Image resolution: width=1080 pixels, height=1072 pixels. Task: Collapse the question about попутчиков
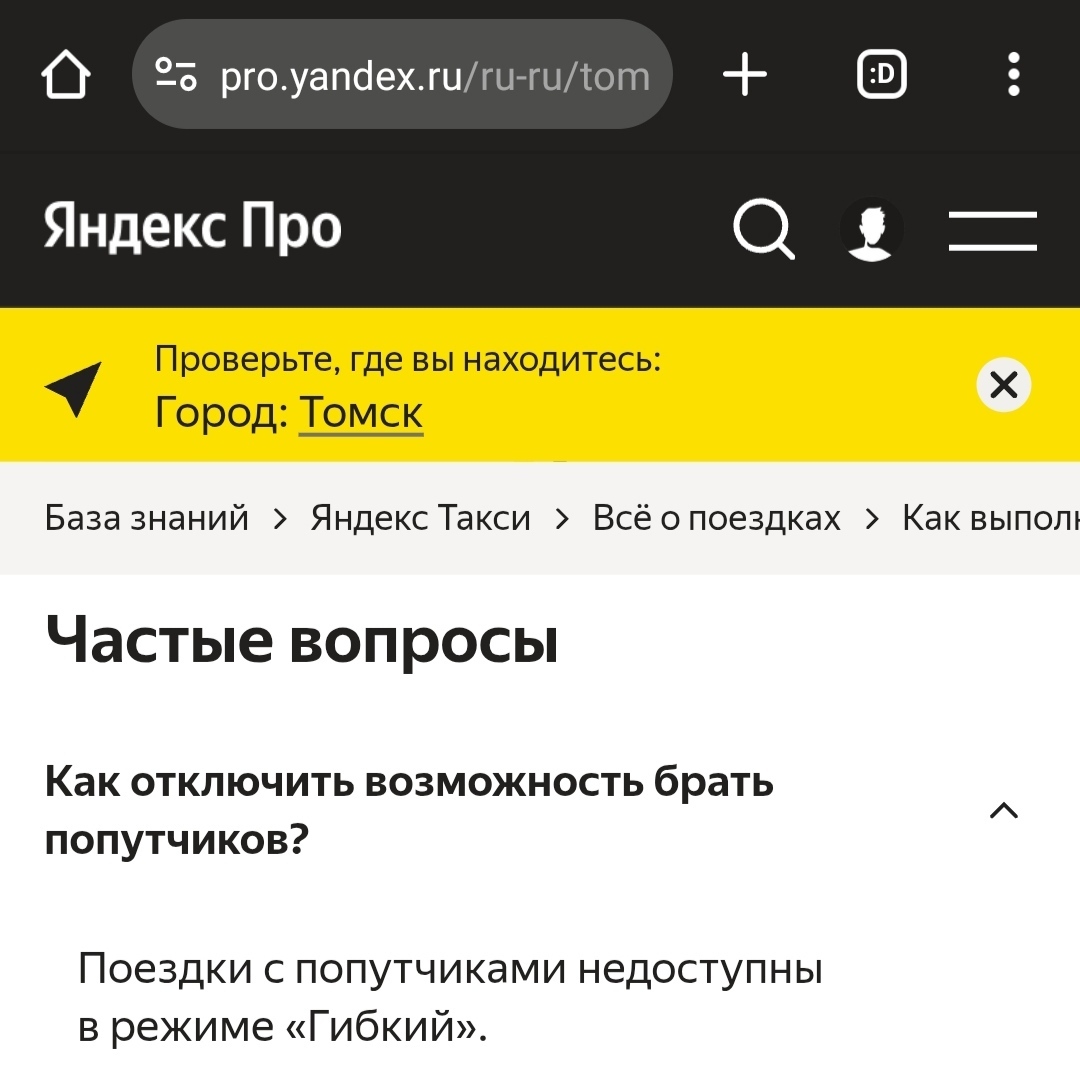pos(1003,811)
